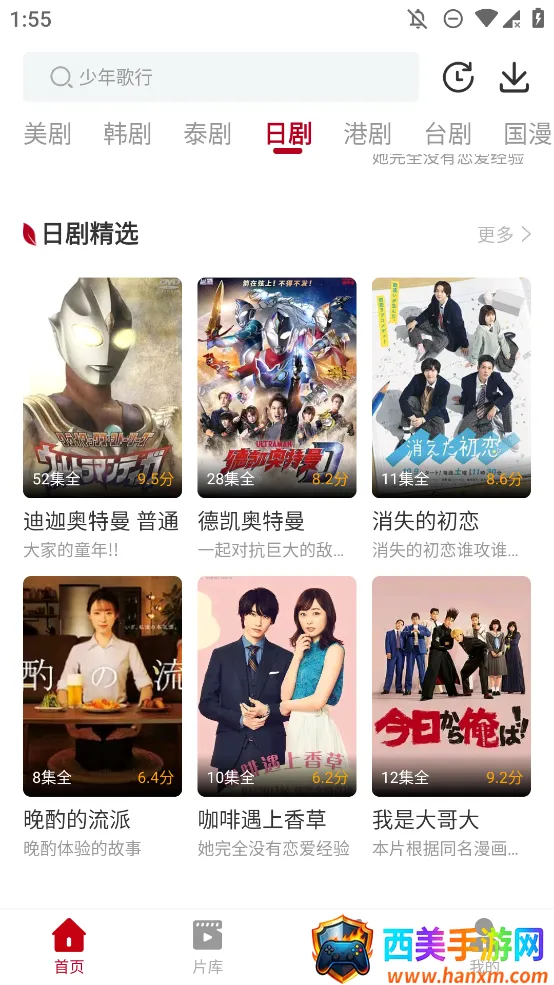Image resolution: width=554 pixels, height=985 pixels.
Task: Switch to the 国漫 tab
Action: (528, 134)
